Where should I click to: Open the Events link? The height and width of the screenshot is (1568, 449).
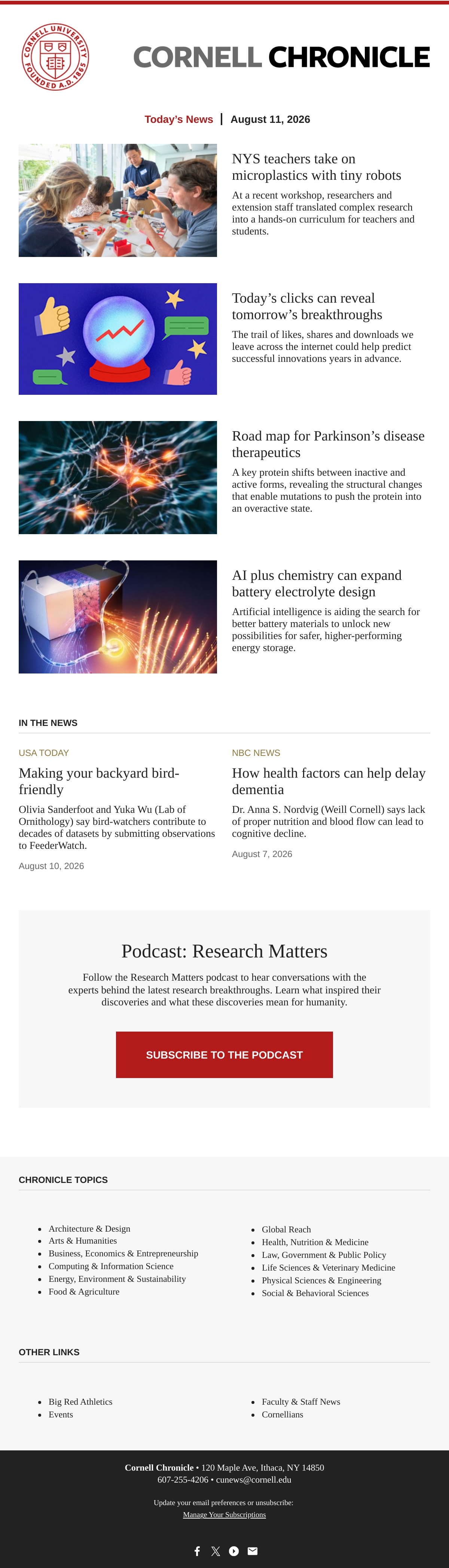(x=61, y=1414)
